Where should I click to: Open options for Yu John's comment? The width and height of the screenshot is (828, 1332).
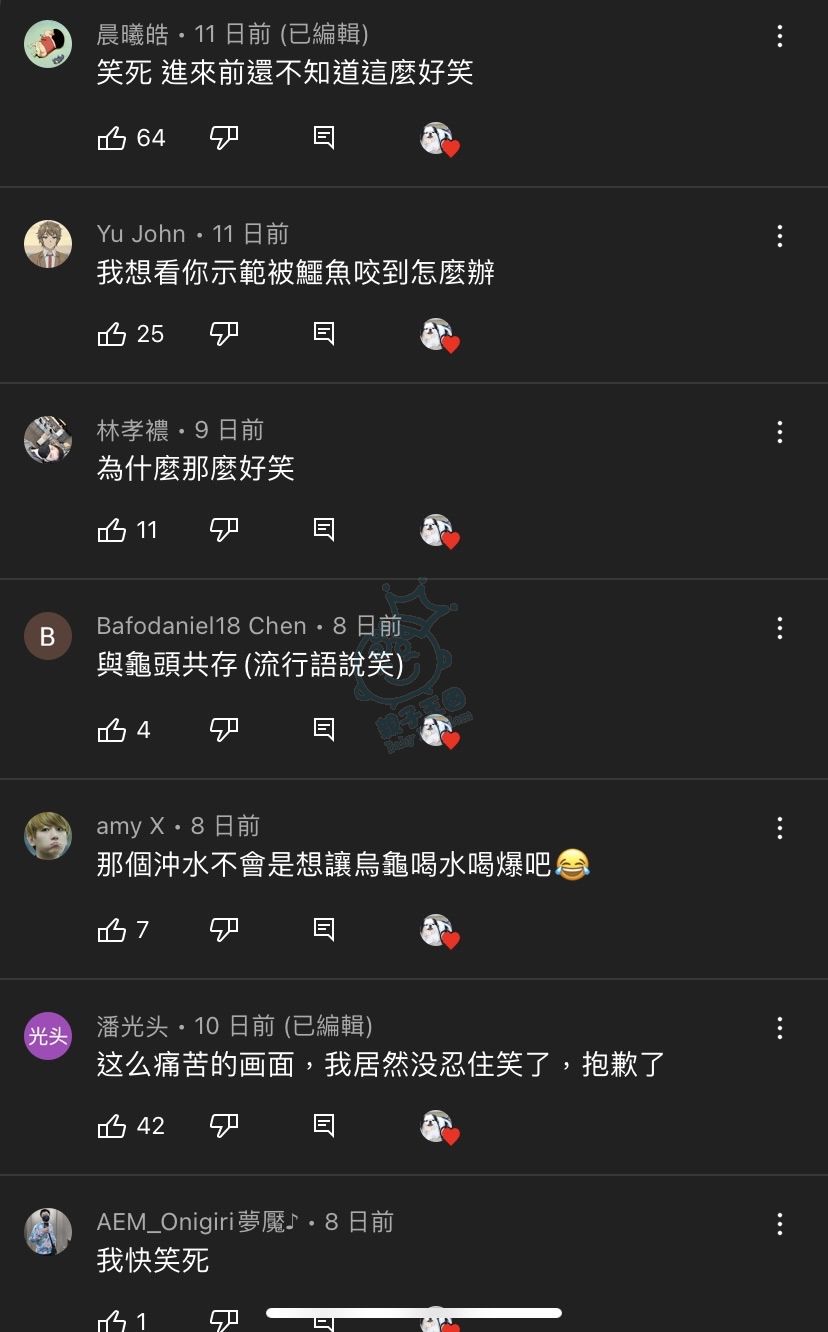tap(780, 237)
